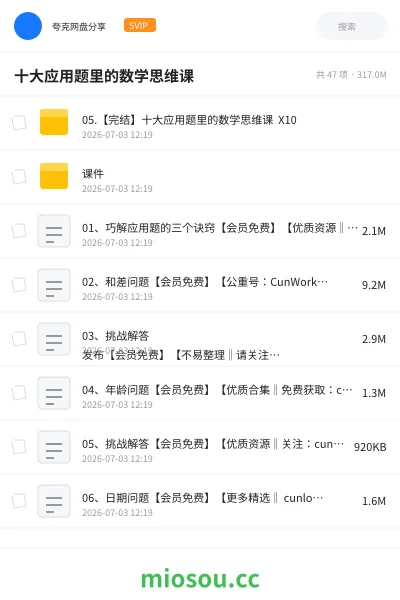Tick the checkbox for 02、和差问题
400x600 pixels.
pyautogui.click(x=19, y=285)
